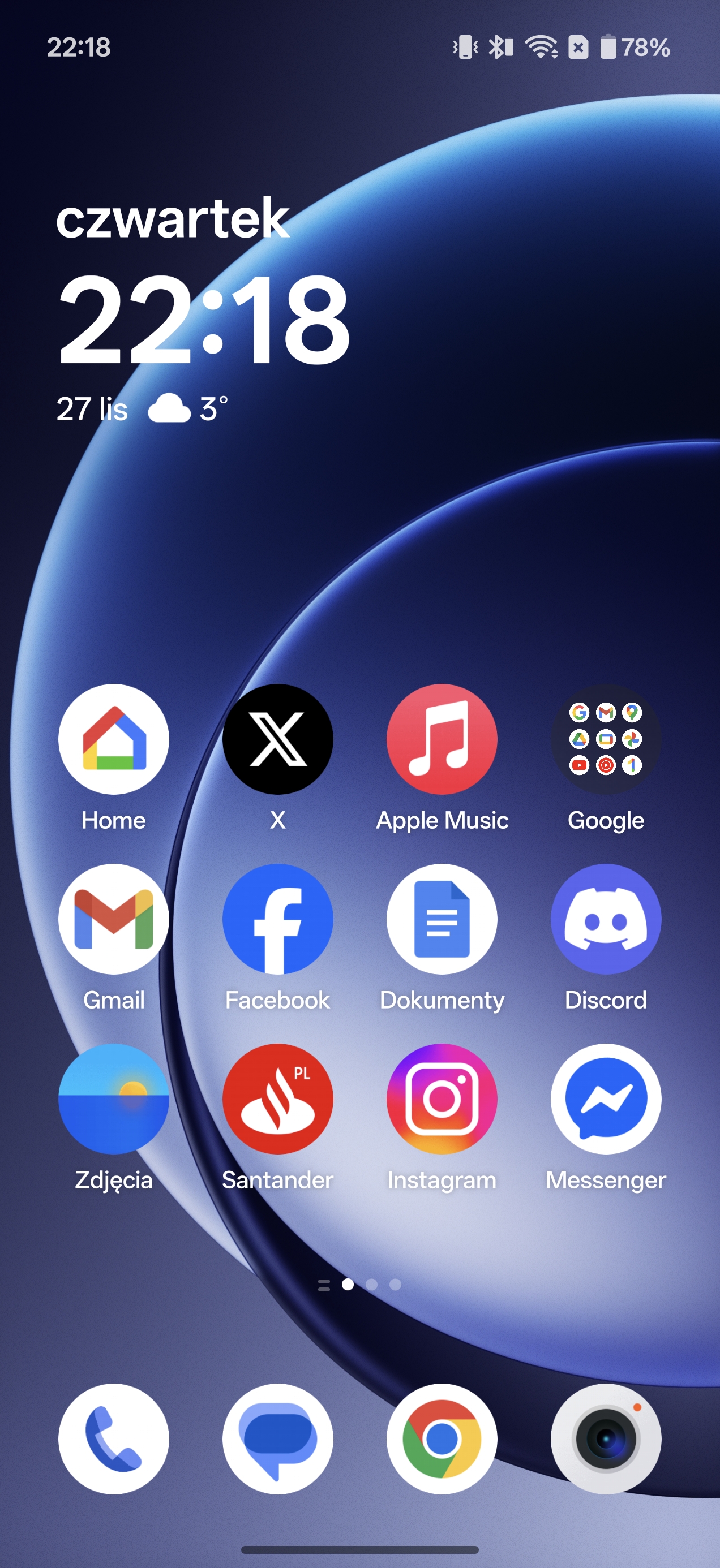Launch Facebook

coord(278,919)
